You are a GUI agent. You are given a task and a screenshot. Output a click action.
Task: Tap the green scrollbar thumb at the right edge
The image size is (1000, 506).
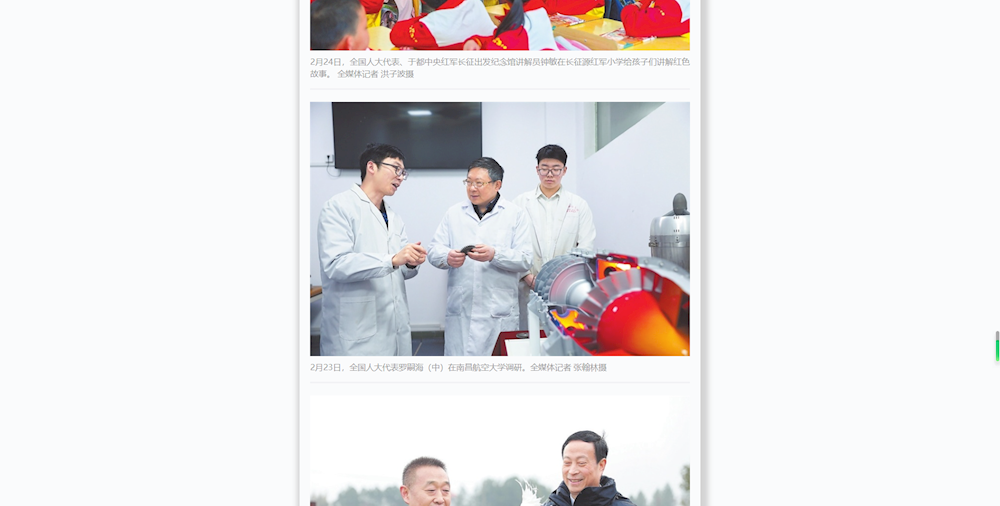[x=996, y=347]
